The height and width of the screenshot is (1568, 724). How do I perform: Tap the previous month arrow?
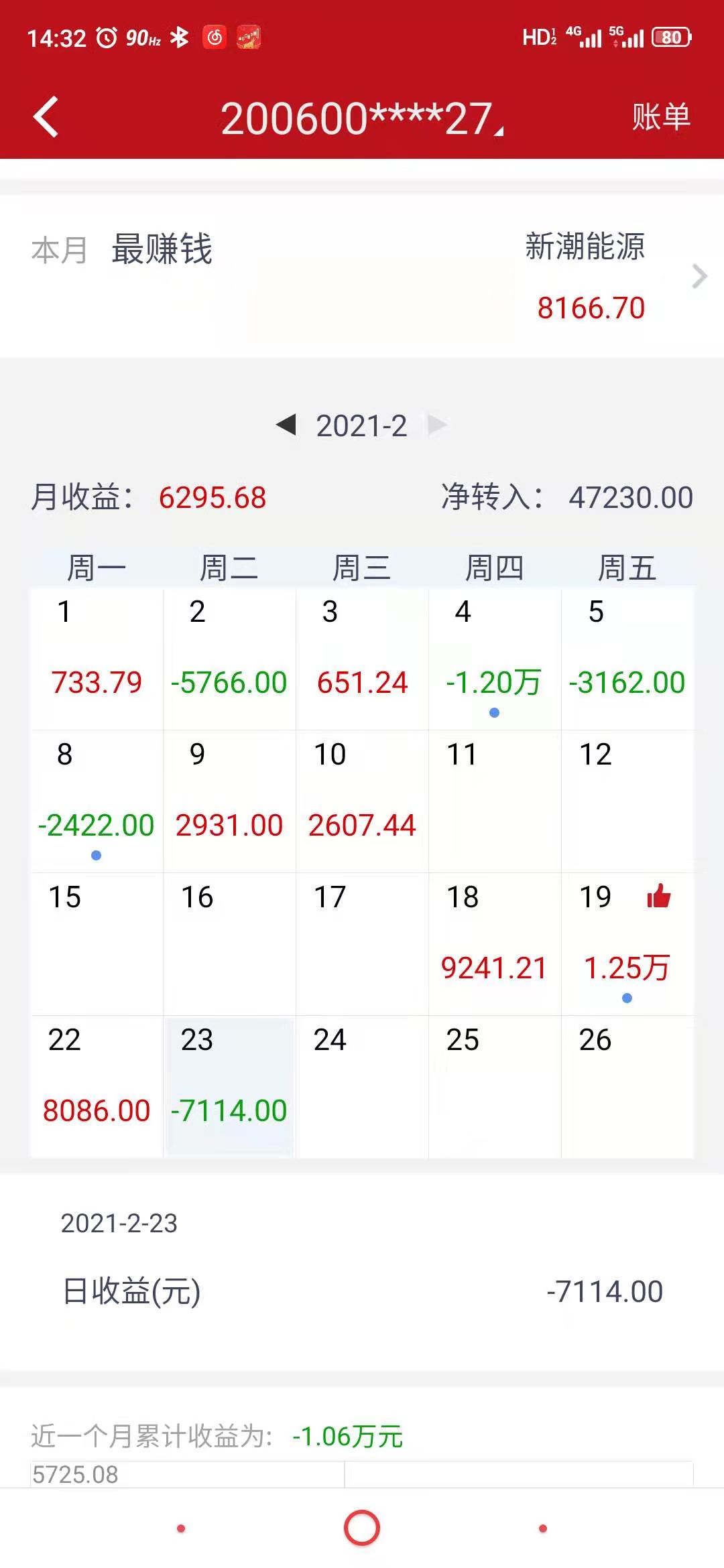(287, 425)
